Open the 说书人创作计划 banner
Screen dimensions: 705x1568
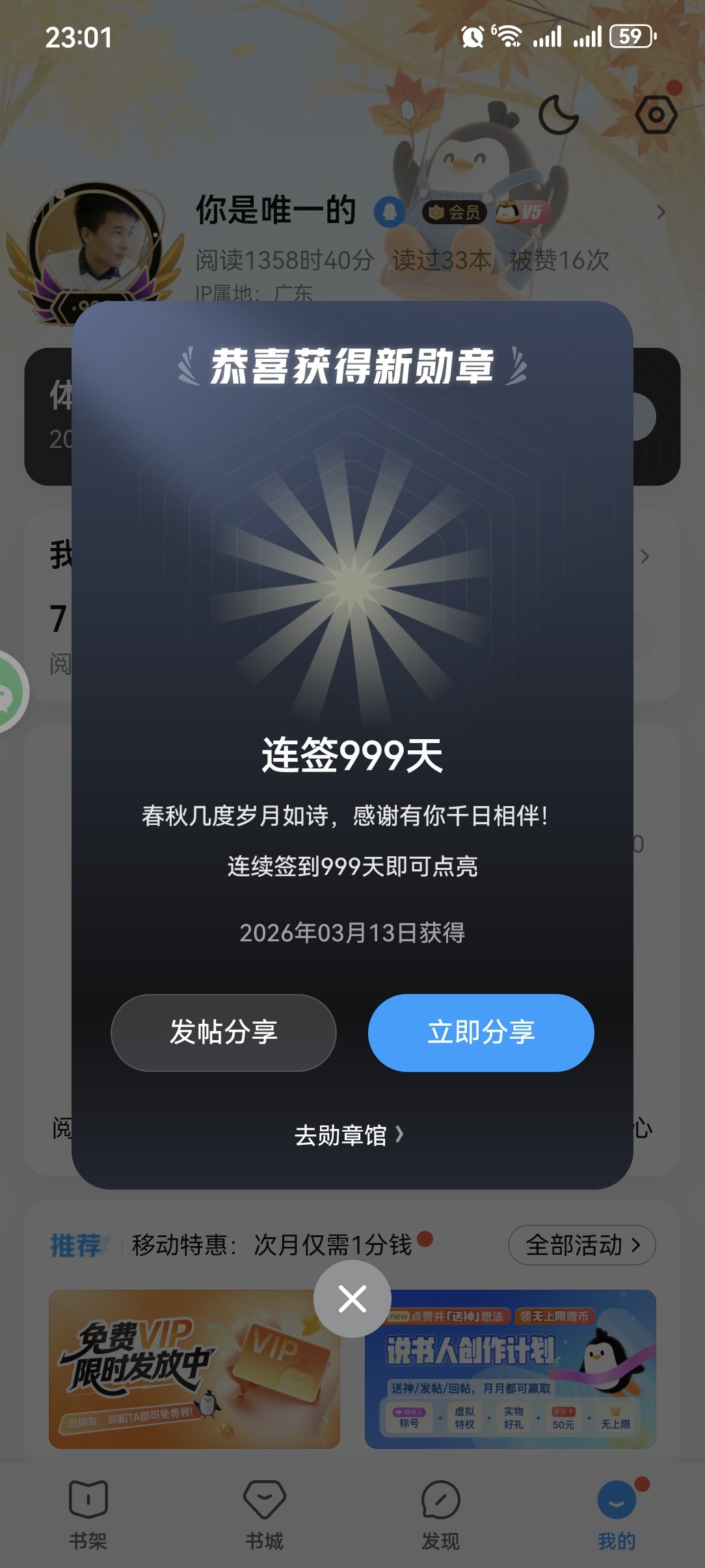point(510,1368)
